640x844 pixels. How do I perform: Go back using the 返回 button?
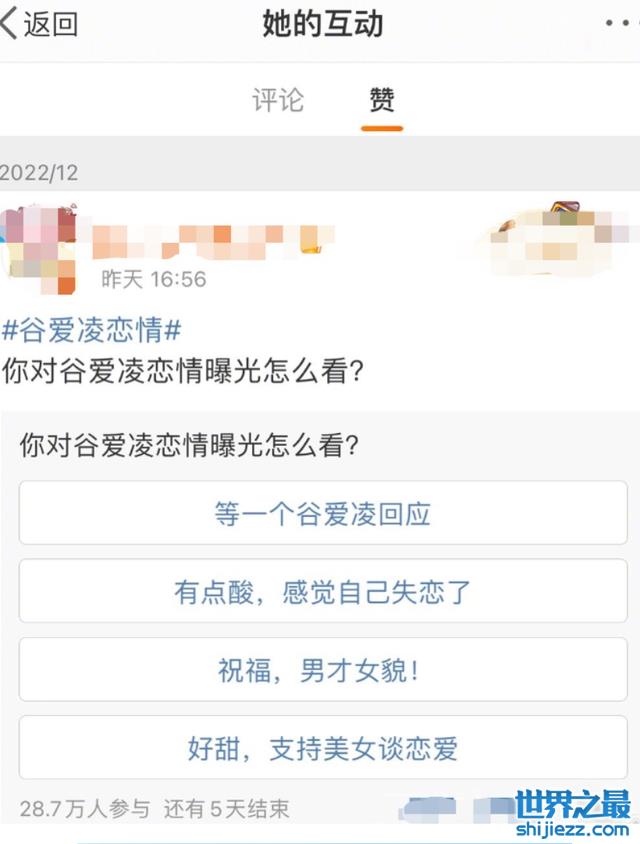pyautogui.click(x=40, y=25)
